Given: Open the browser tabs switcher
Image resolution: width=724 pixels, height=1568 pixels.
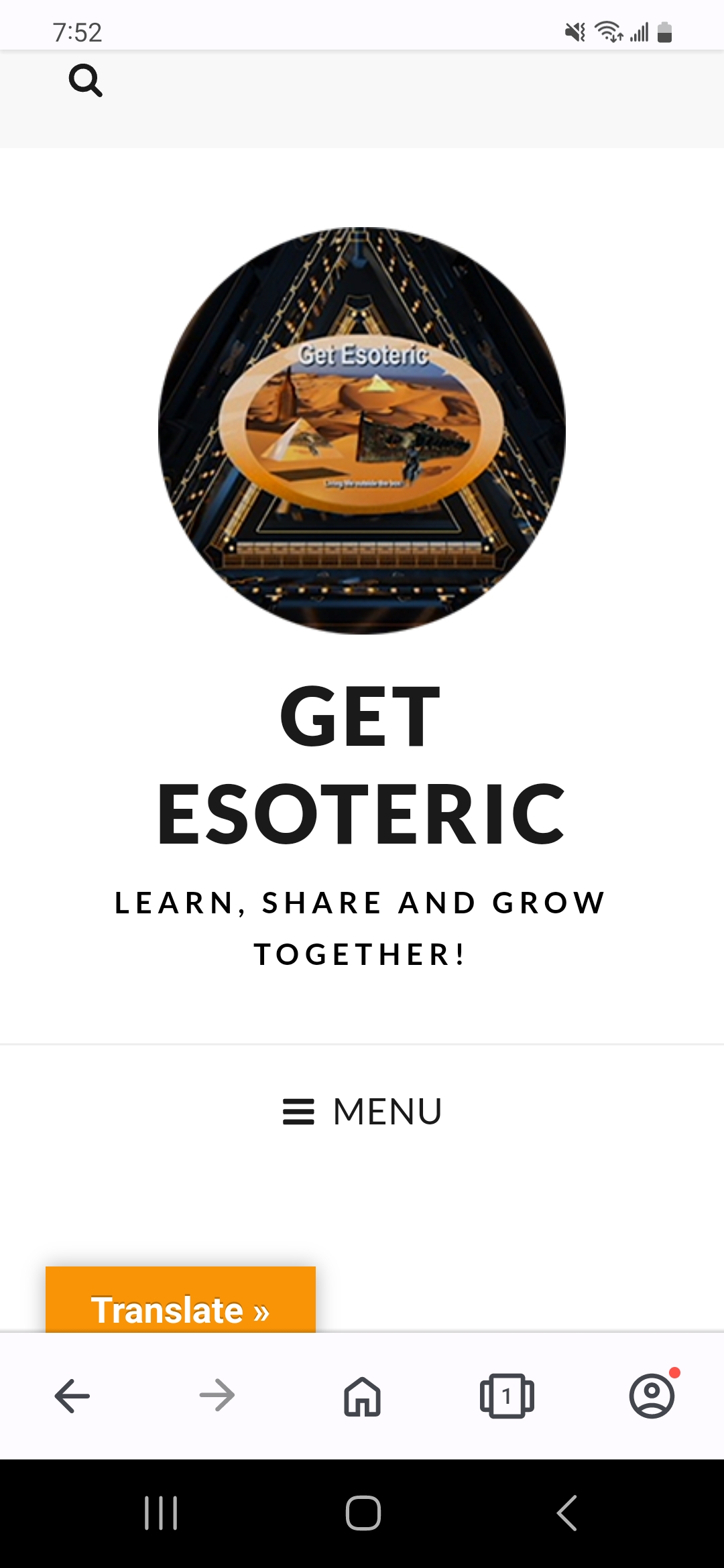Looking at the screenshot, I should tap(507, 1396).
